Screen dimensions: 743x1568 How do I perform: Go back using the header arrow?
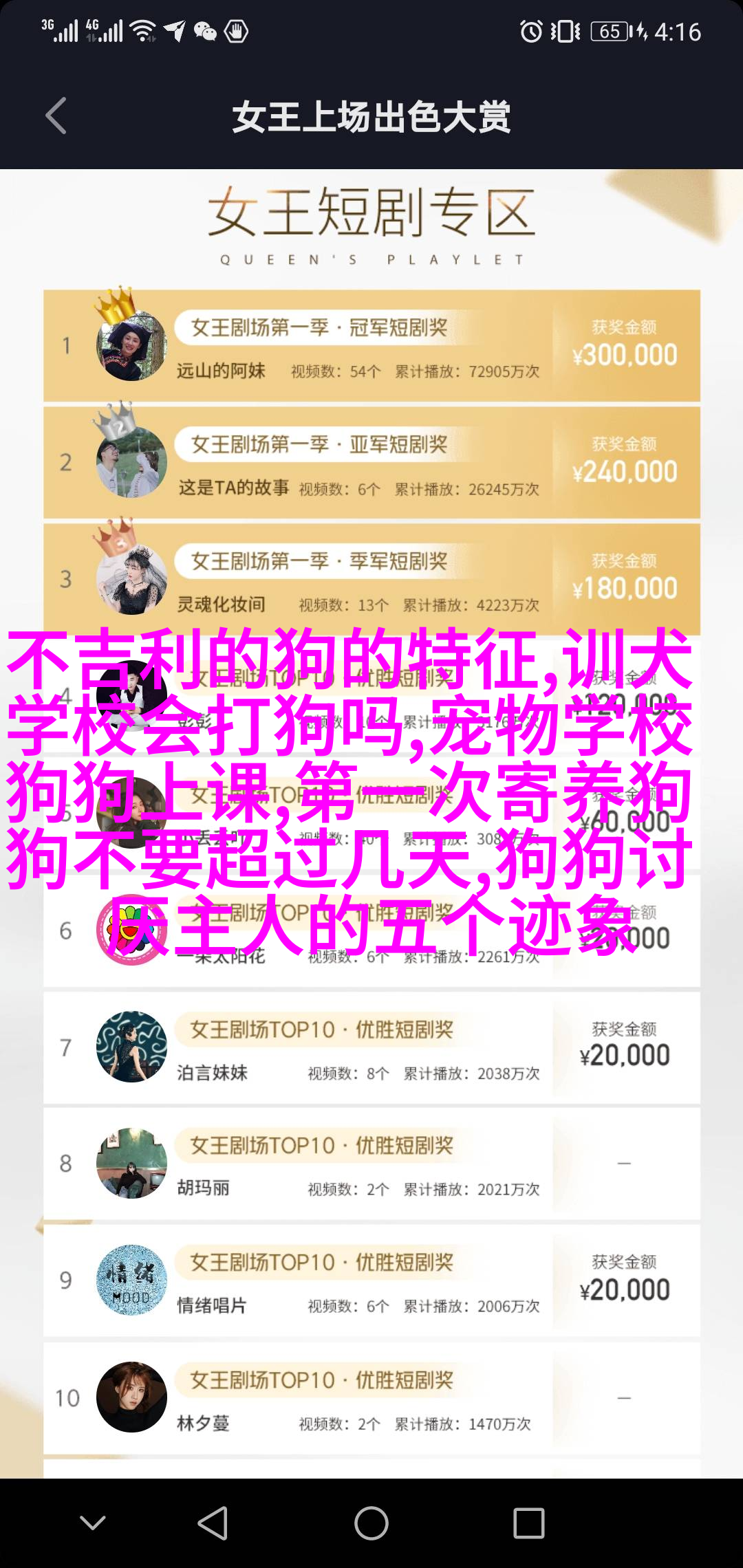tap(56, 116)
